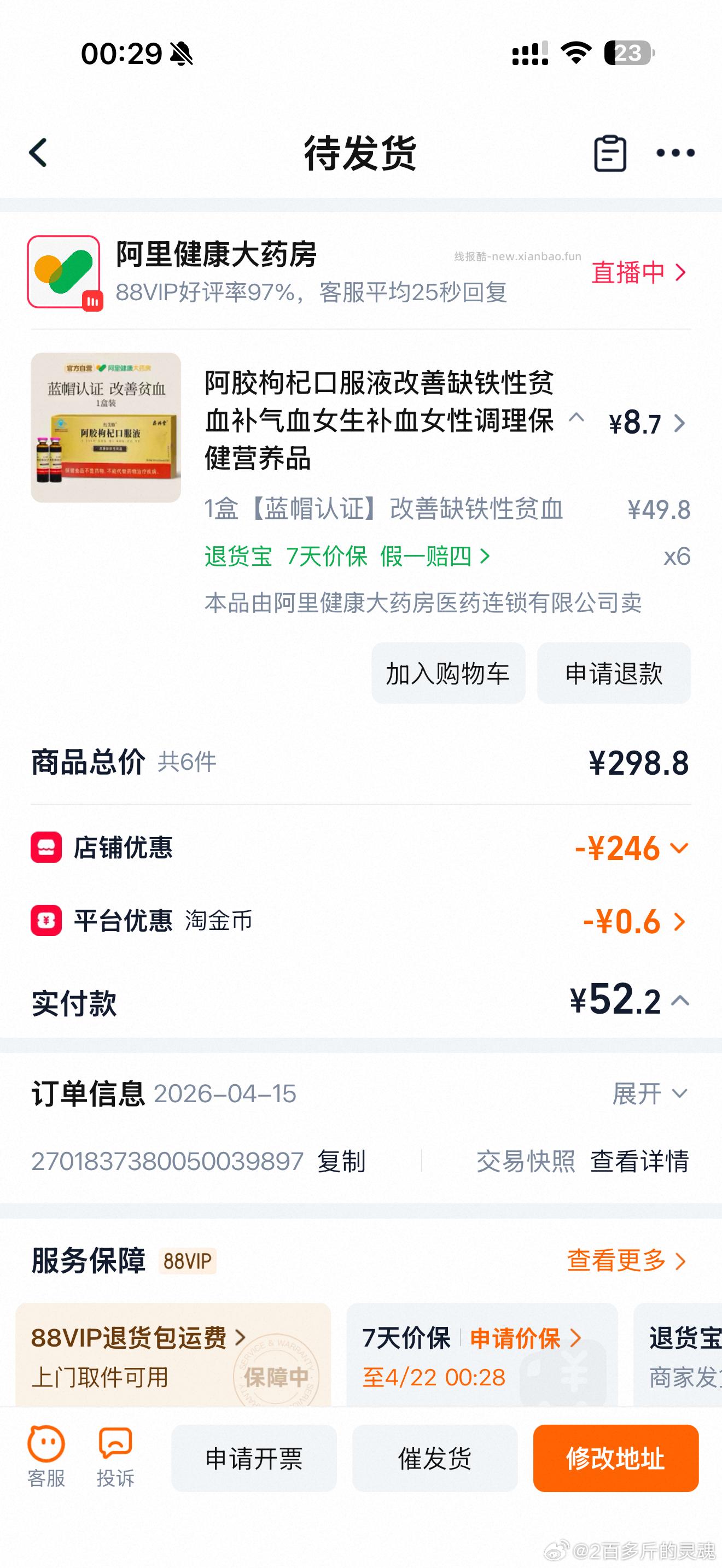Screen dimensions: 722x1568
Task: Open 交易快照
Action: [526, 1161]
